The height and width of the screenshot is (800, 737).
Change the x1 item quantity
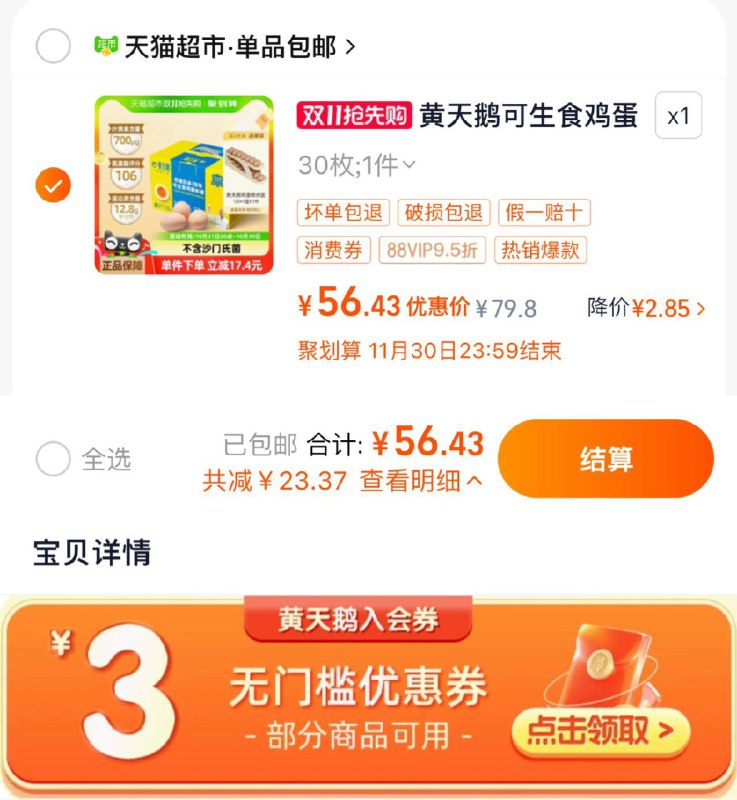[678, 116]
